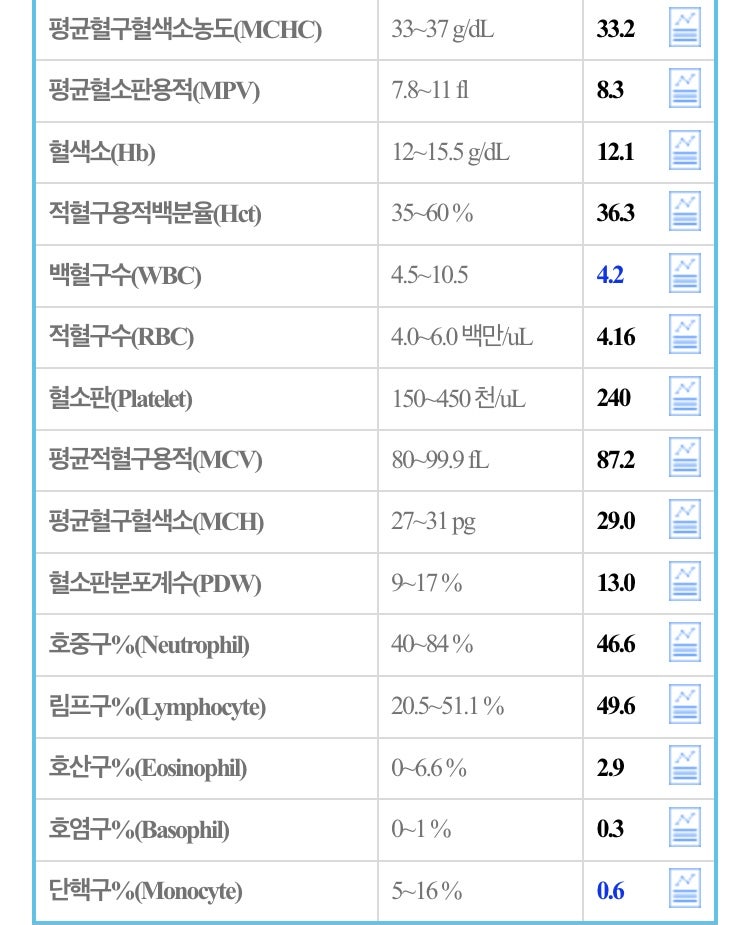Viewport: 750px width, 925px height.
Task: Tap the graph icon for 호염구%(Basophil)
Action: (685, 826)
